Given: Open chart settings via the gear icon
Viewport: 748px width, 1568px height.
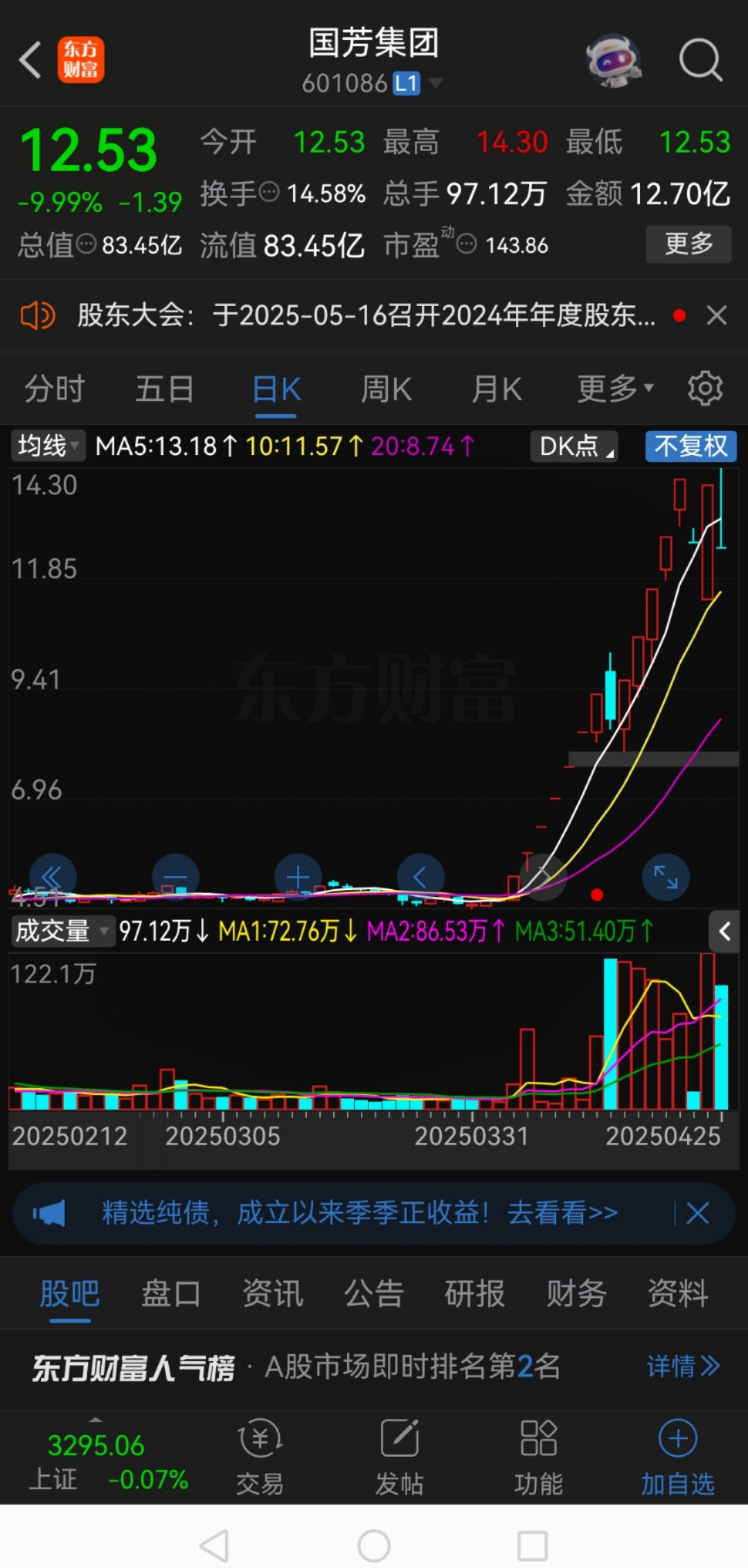Looking at the screenshot, I should pos(705,388).
